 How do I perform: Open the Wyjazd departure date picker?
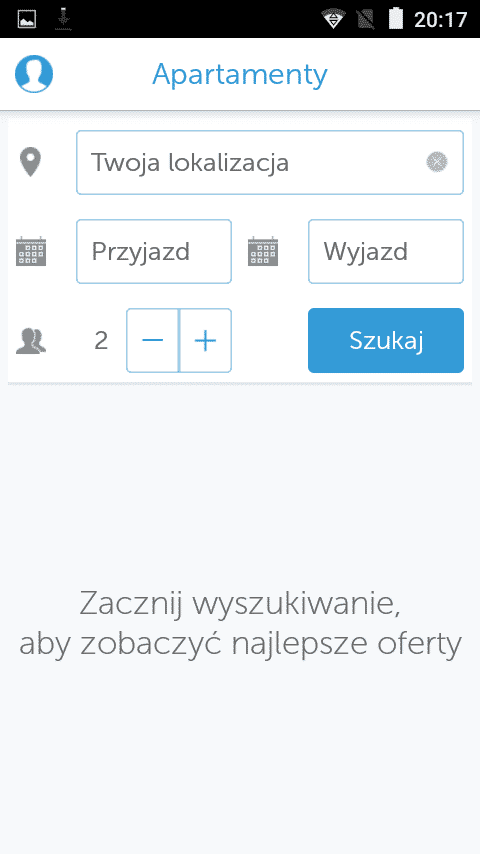pos(386,252)
